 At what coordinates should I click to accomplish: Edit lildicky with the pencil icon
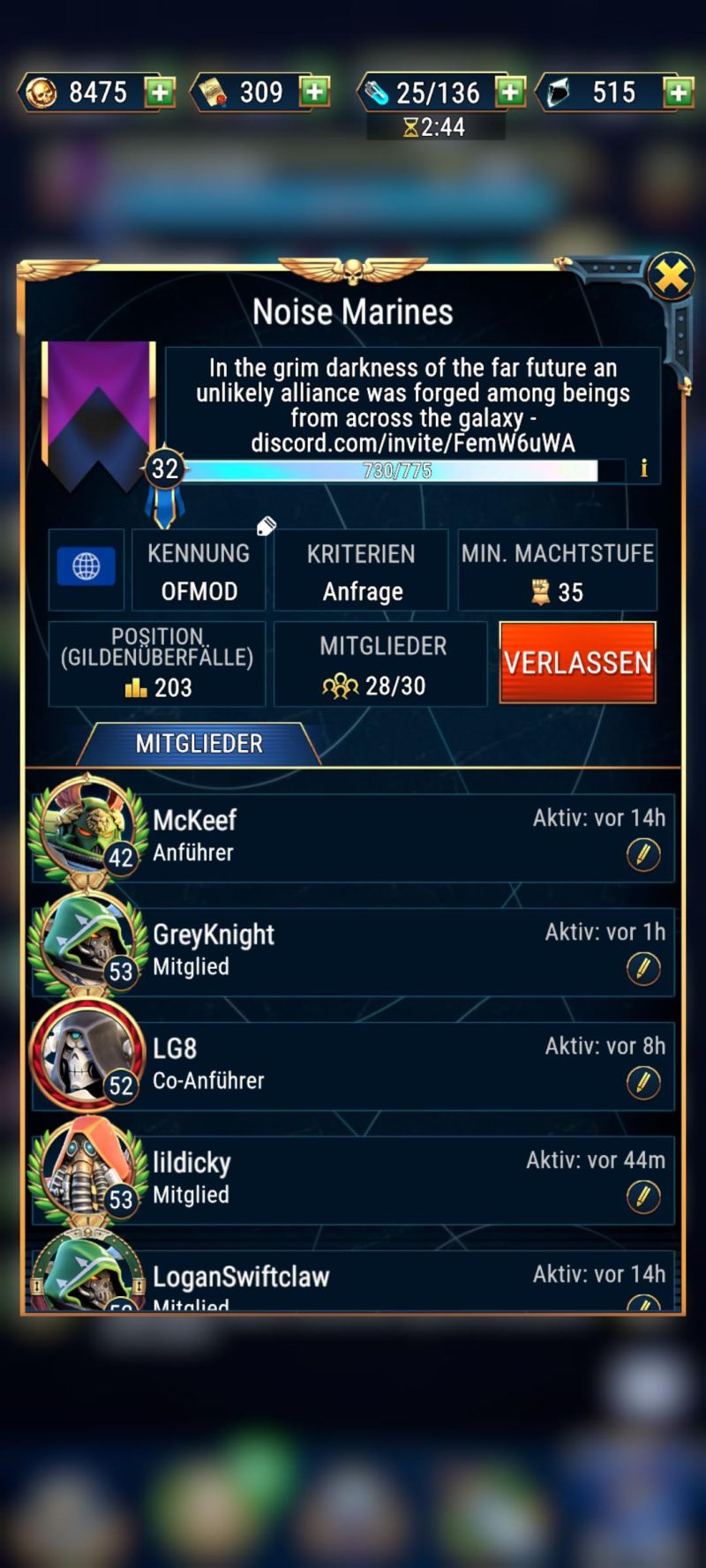643,1197
